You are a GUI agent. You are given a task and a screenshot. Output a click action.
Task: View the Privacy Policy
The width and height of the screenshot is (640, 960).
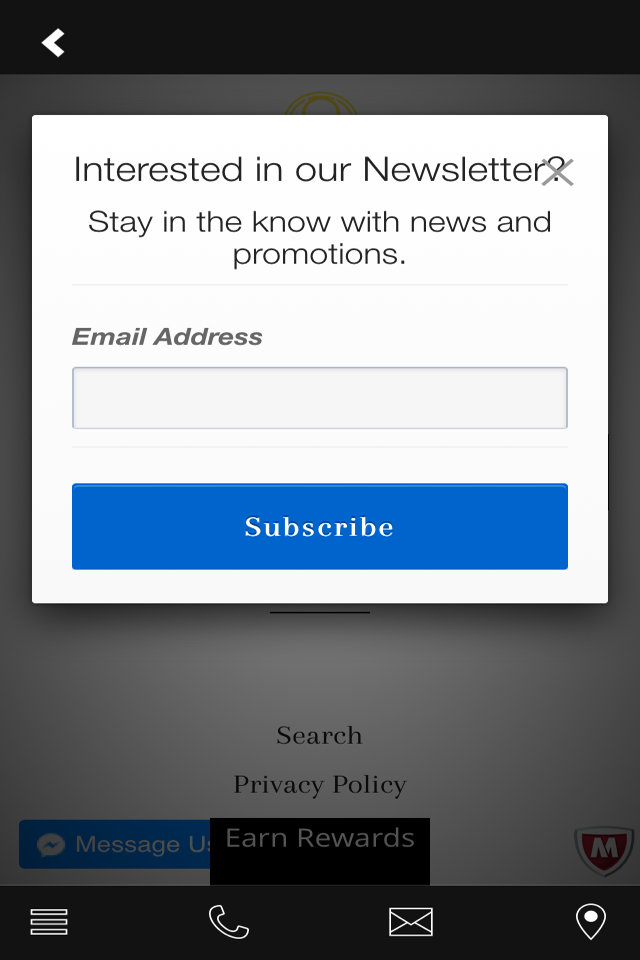[x=320, y=785]
